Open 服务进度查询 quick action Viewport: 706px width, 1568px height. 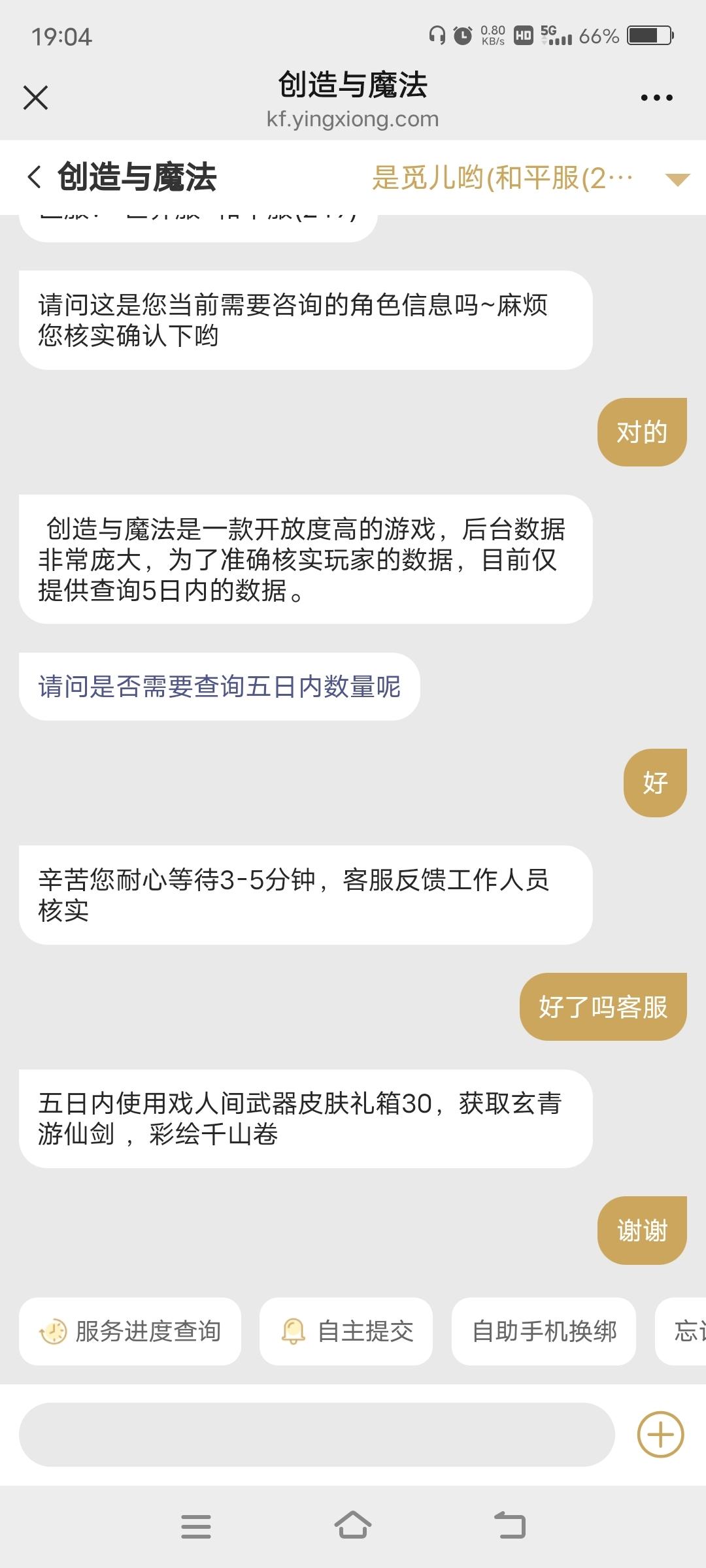coord(130,1331)
